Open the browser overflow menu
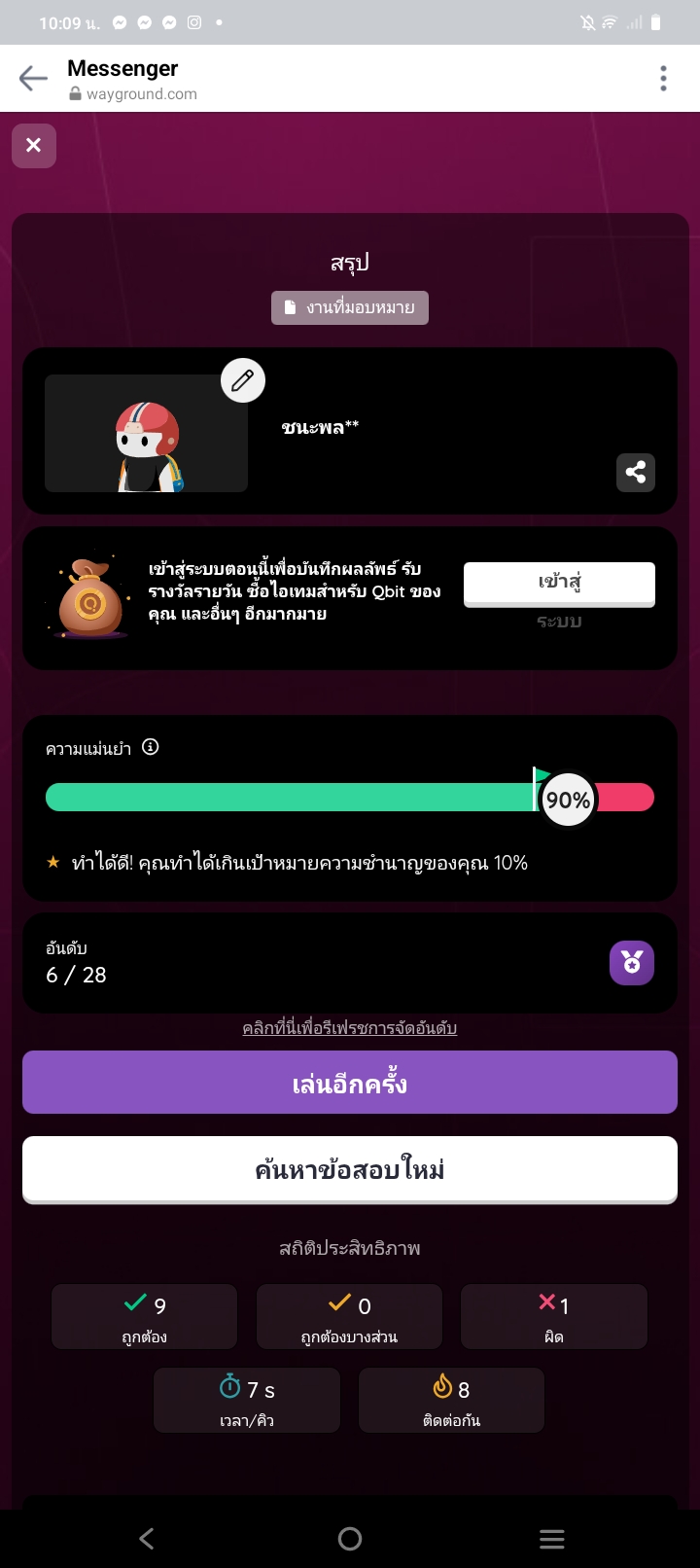This screenshot has width=700, height=1568. coord(663,79)
